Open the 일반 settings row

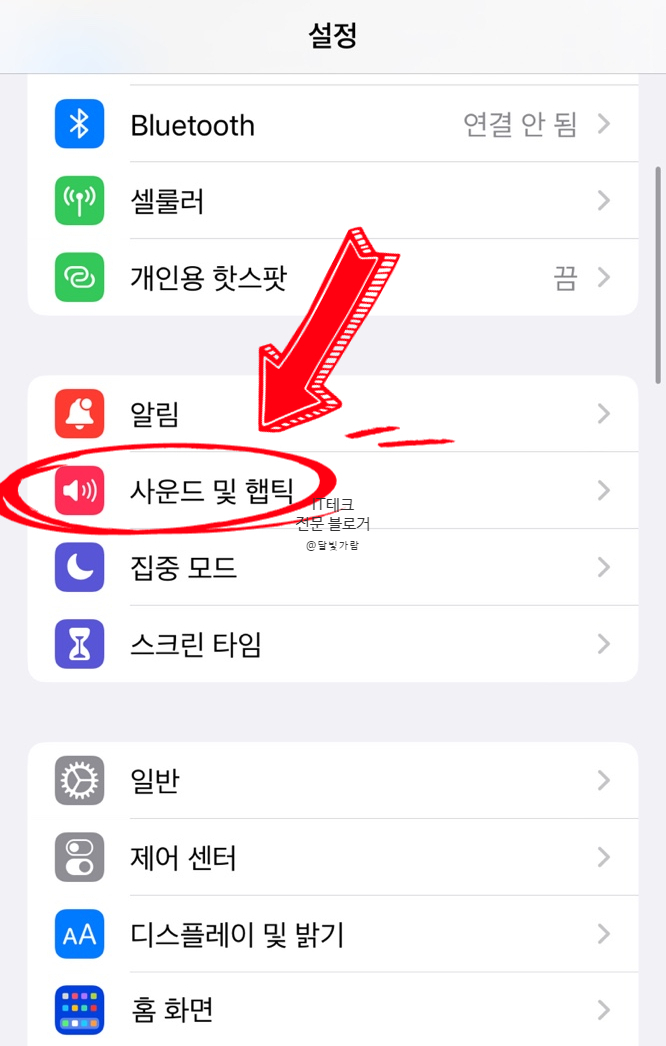(333, 781)
